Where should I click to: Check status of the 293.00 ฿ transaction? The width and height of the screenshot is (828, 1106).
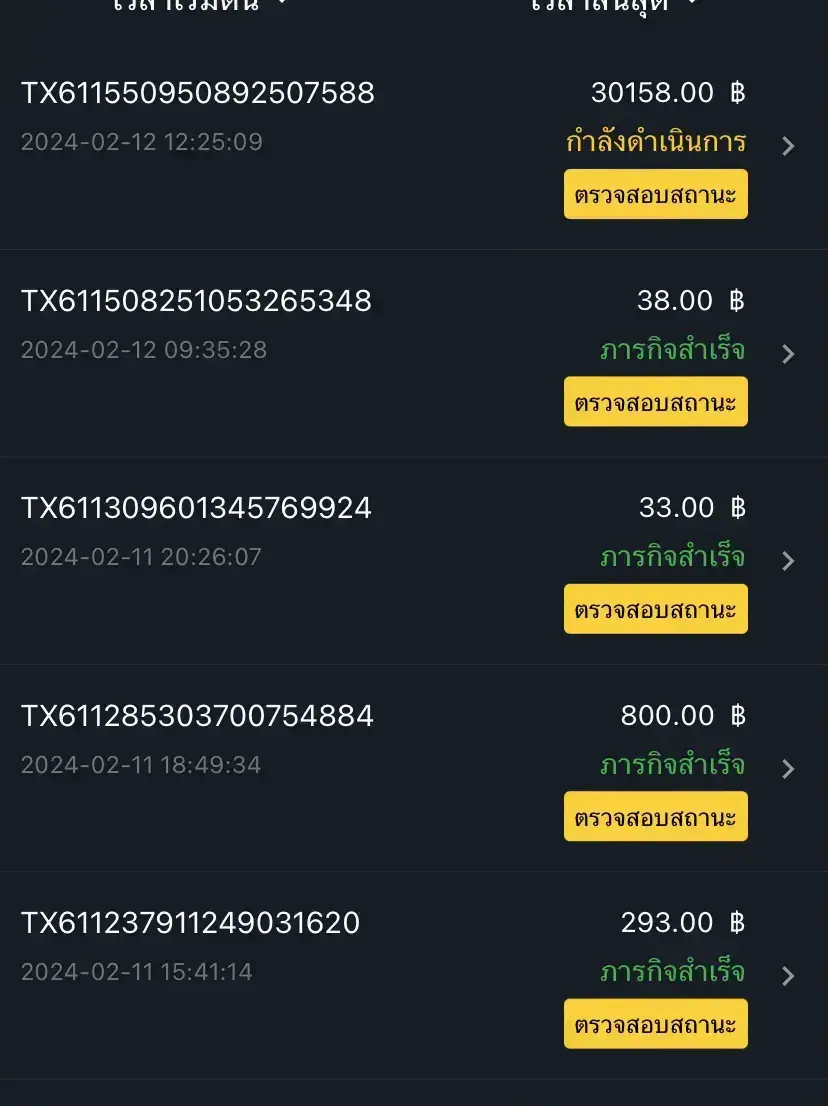coord(655,1024)
